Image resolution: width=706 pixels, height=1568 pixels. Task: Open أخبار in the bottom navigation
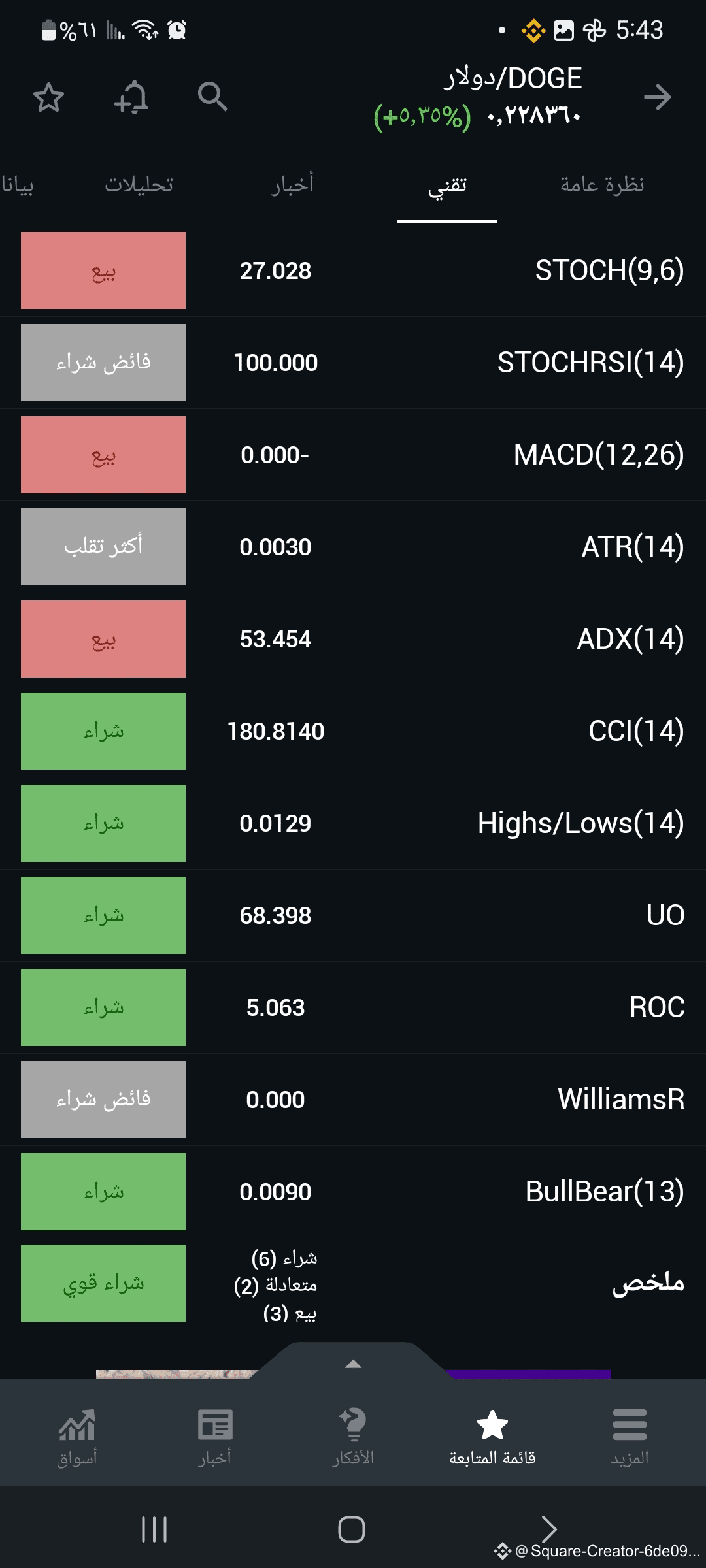215,1437
